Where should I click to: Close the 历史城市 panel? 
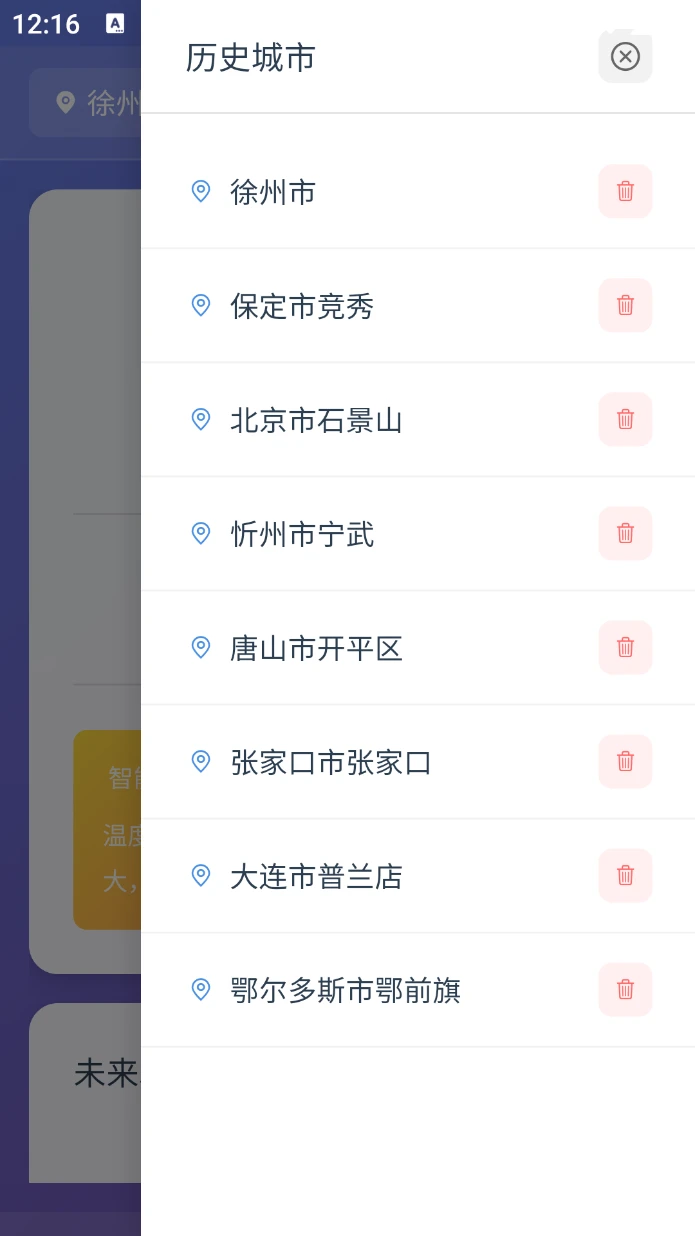point(625,56)
